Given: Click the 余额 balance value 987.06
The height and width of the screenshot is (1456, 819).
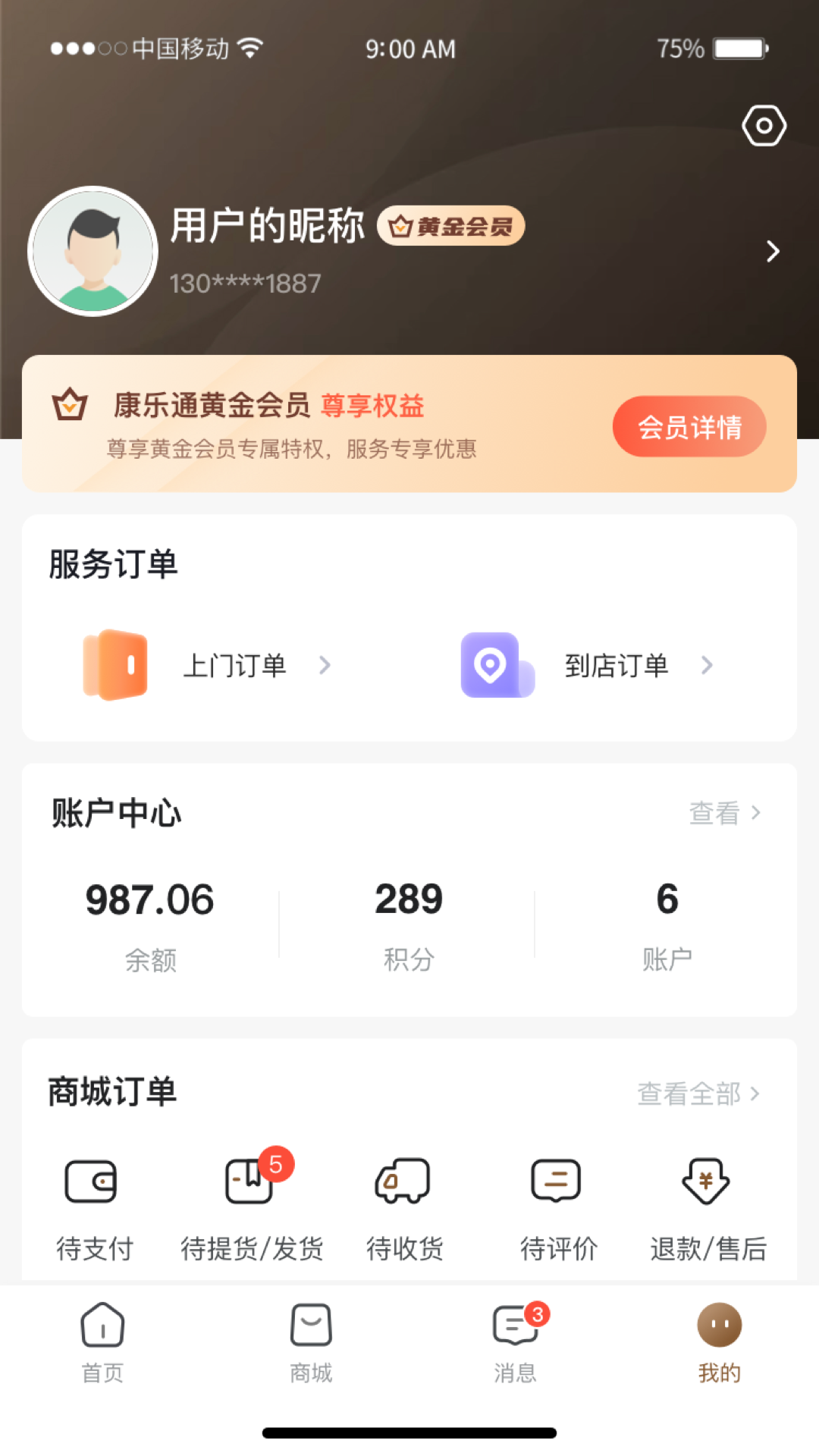Looking at the screenshot, I should [149, 901].
